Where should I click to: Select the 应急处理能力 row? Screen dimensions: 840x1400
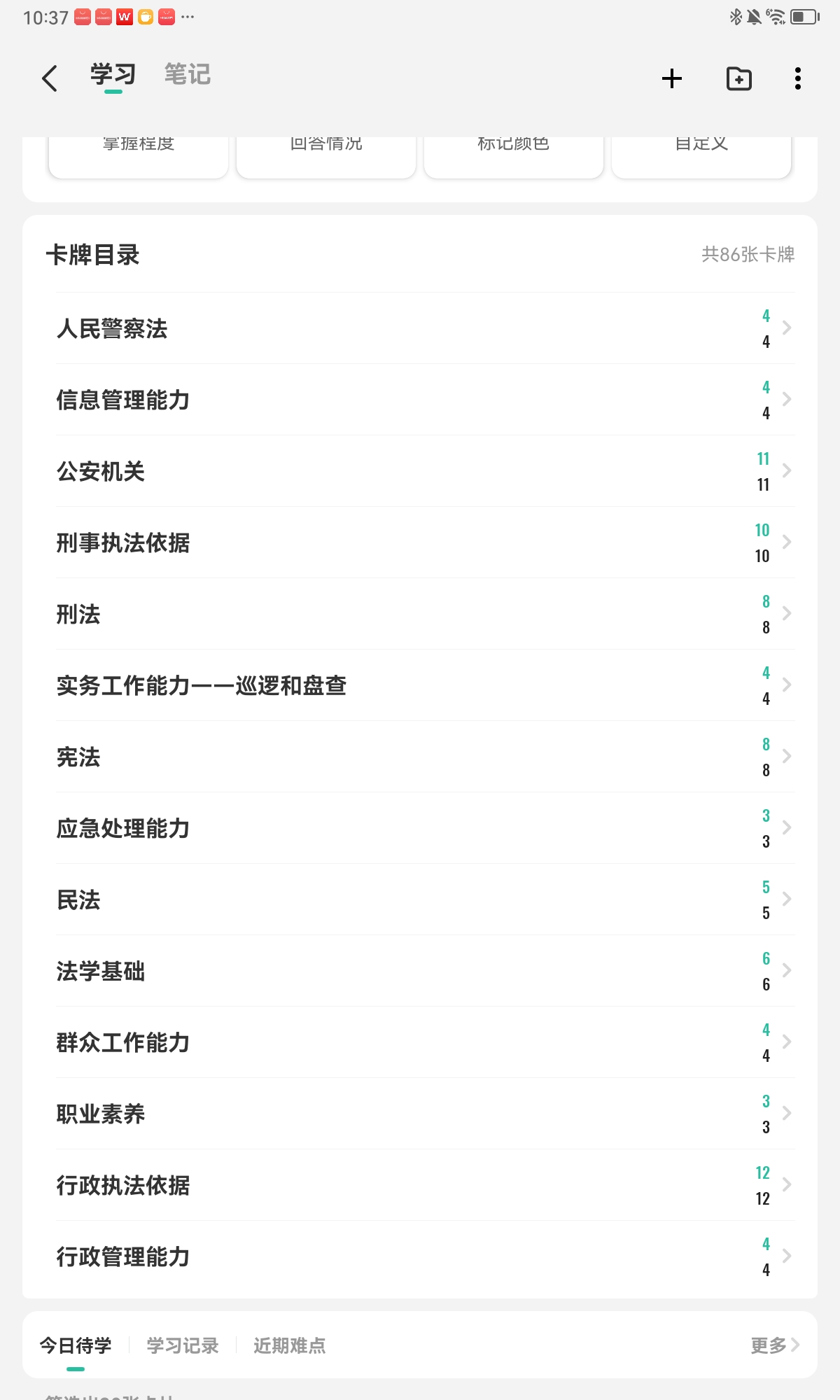426,828
